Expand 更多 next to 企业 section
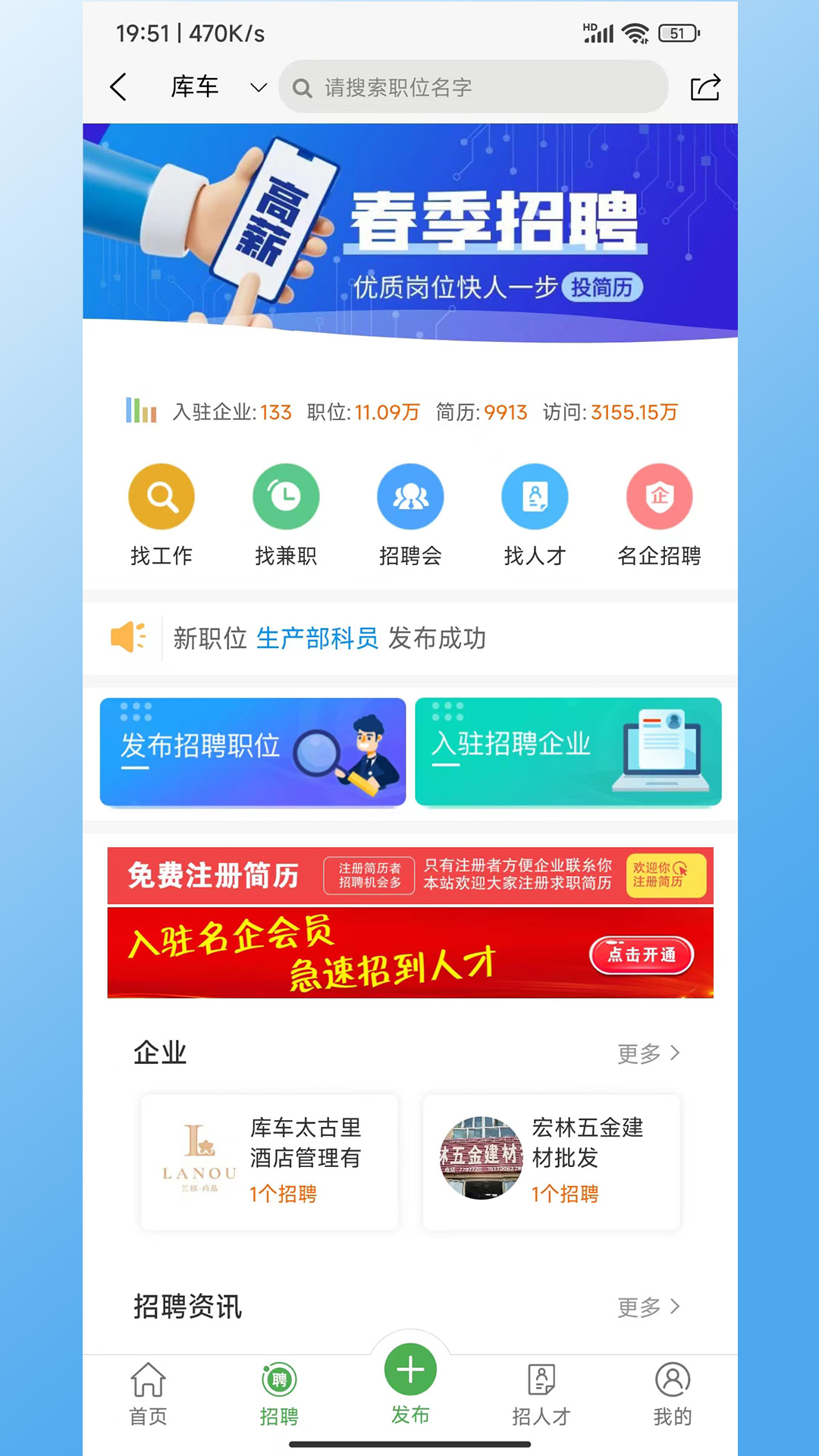The width and height of the screenshot is (819, 1456). 648,1053
